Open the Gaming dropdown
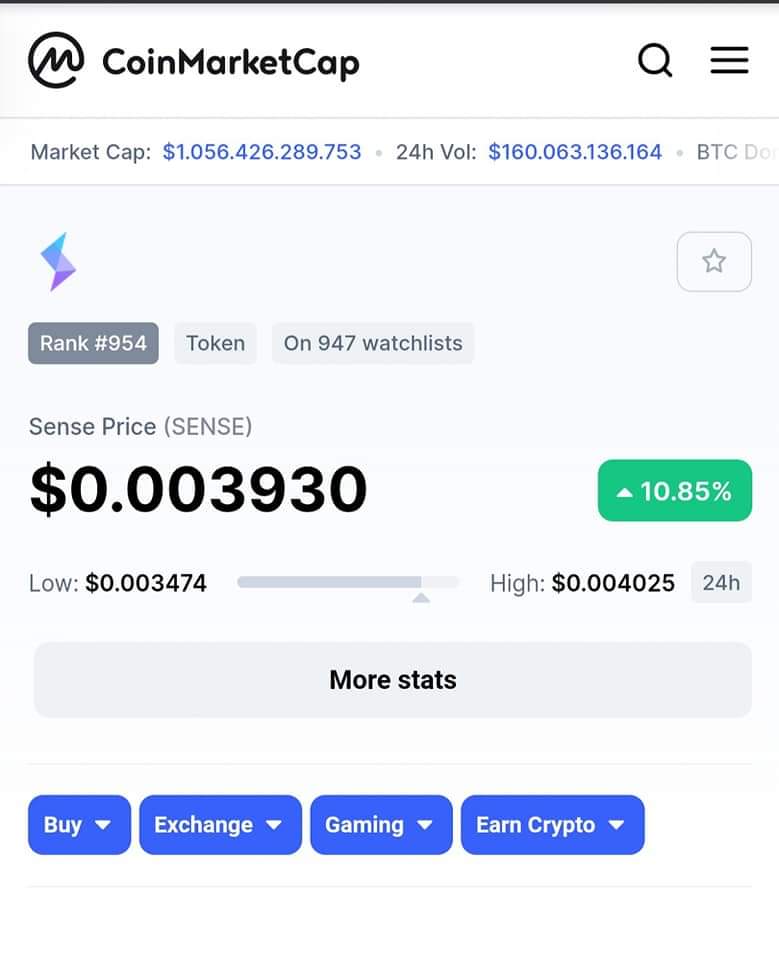Viewport: 779px width, 960px height. pyautogui.click(x=381, y=825)
